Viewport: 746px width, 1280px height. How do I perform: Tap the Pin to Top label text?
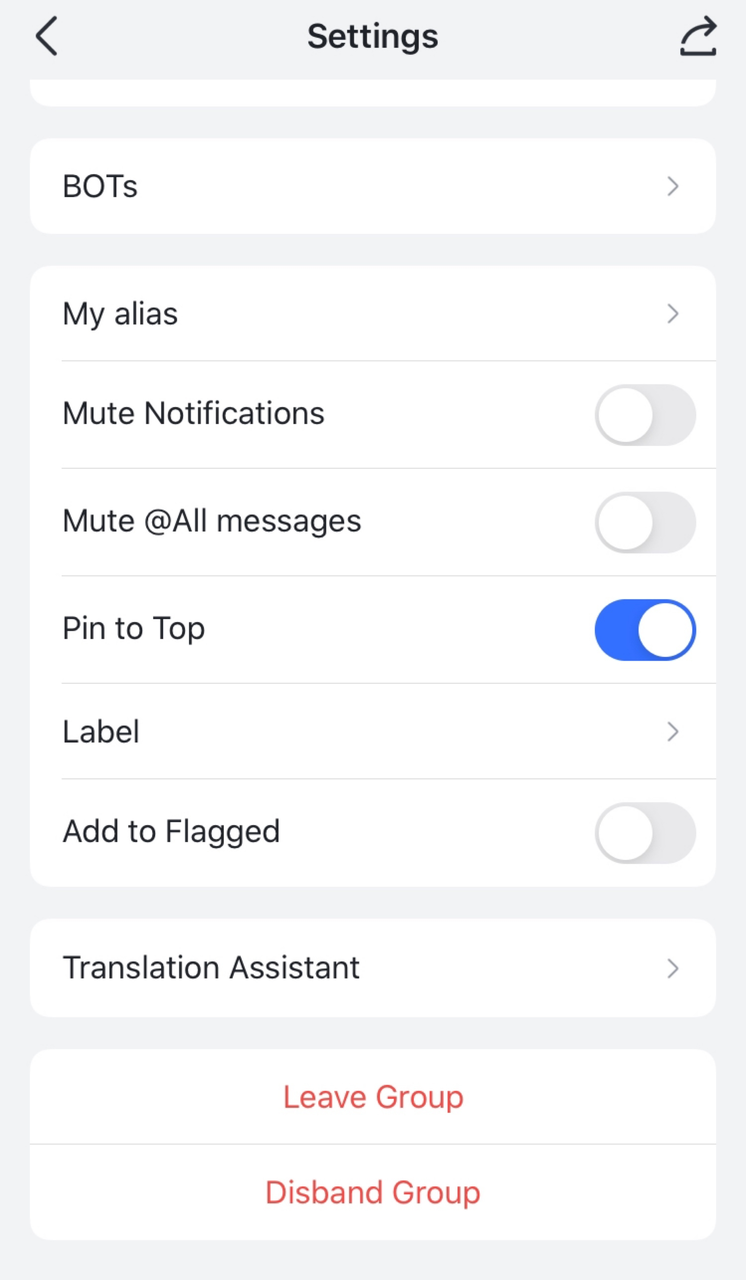click(133, 629)
